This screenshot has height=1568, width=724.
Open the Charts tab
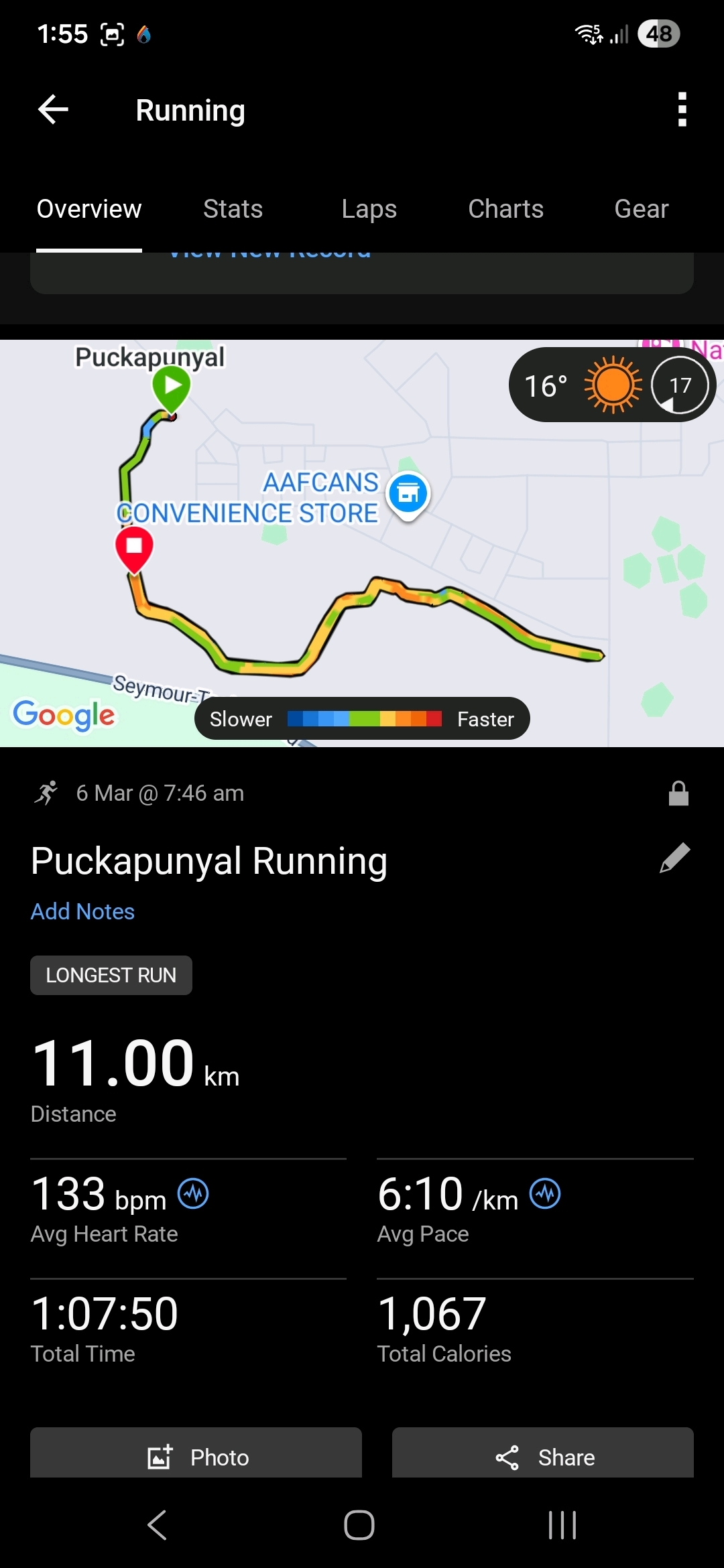tap(505, 209)
